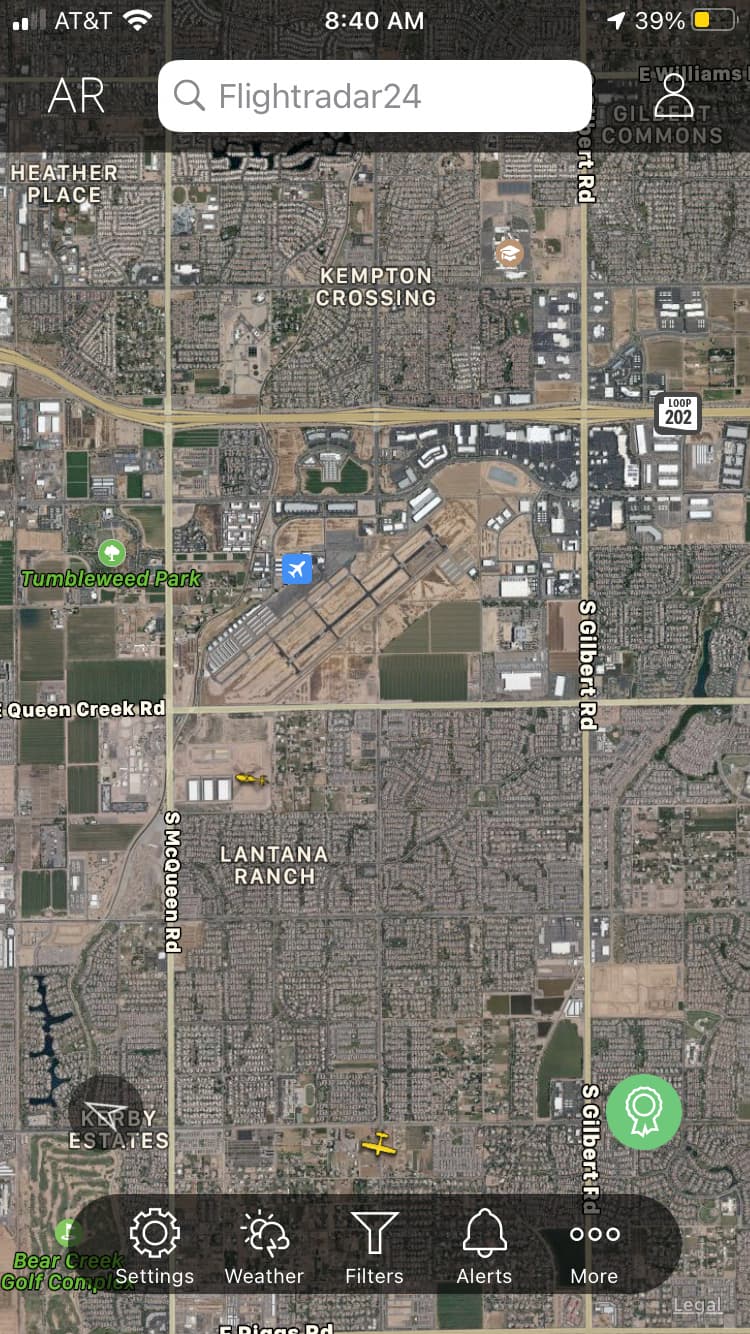Open the Legal link
This screenshot has height=1334, width=750.
pos(697,1305)
